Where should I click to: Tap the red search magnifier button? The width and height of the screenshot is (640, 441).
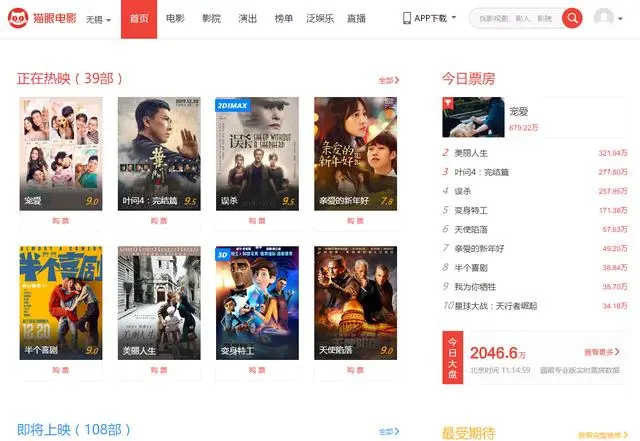click(572, 18)
